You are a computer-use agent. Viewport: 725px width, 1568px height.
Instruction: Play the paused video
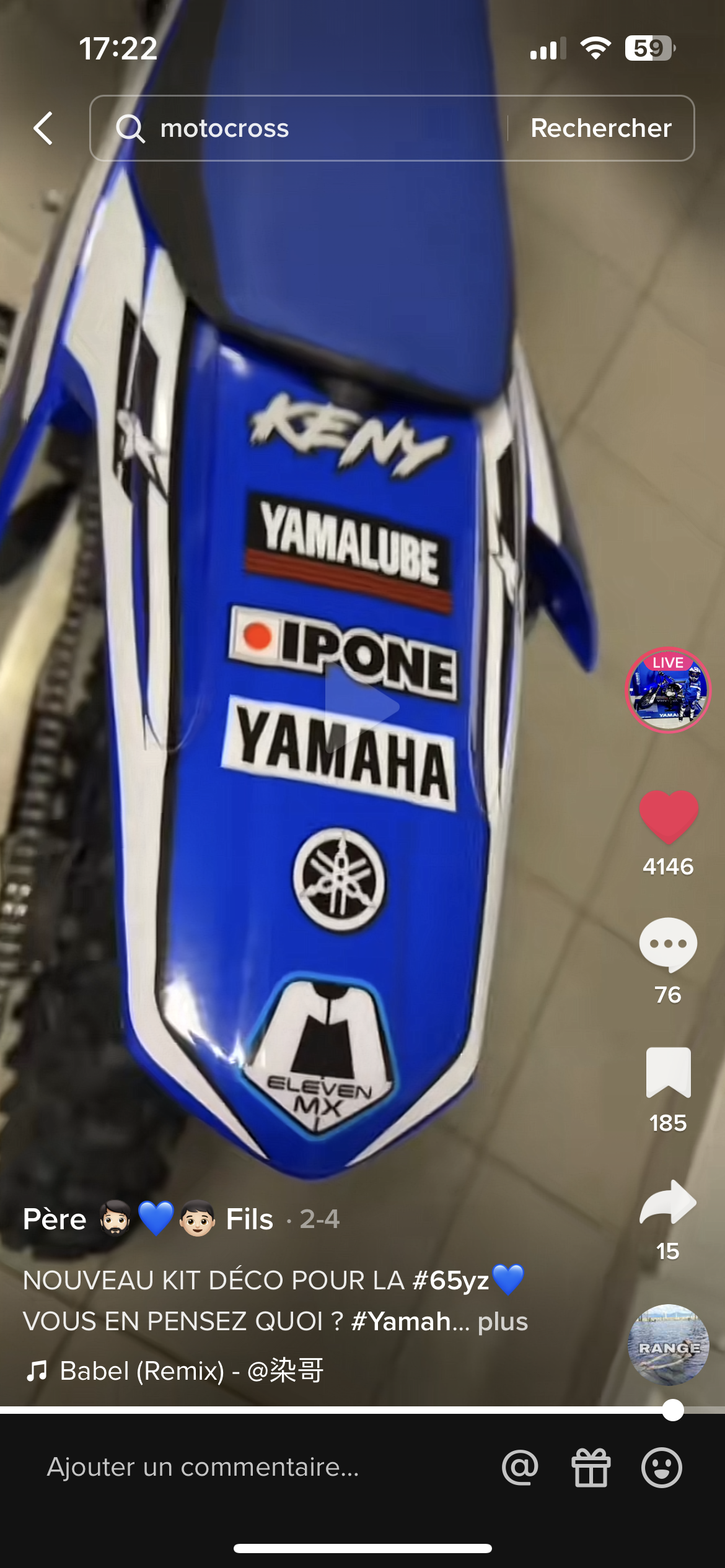[x=361, y=706]
